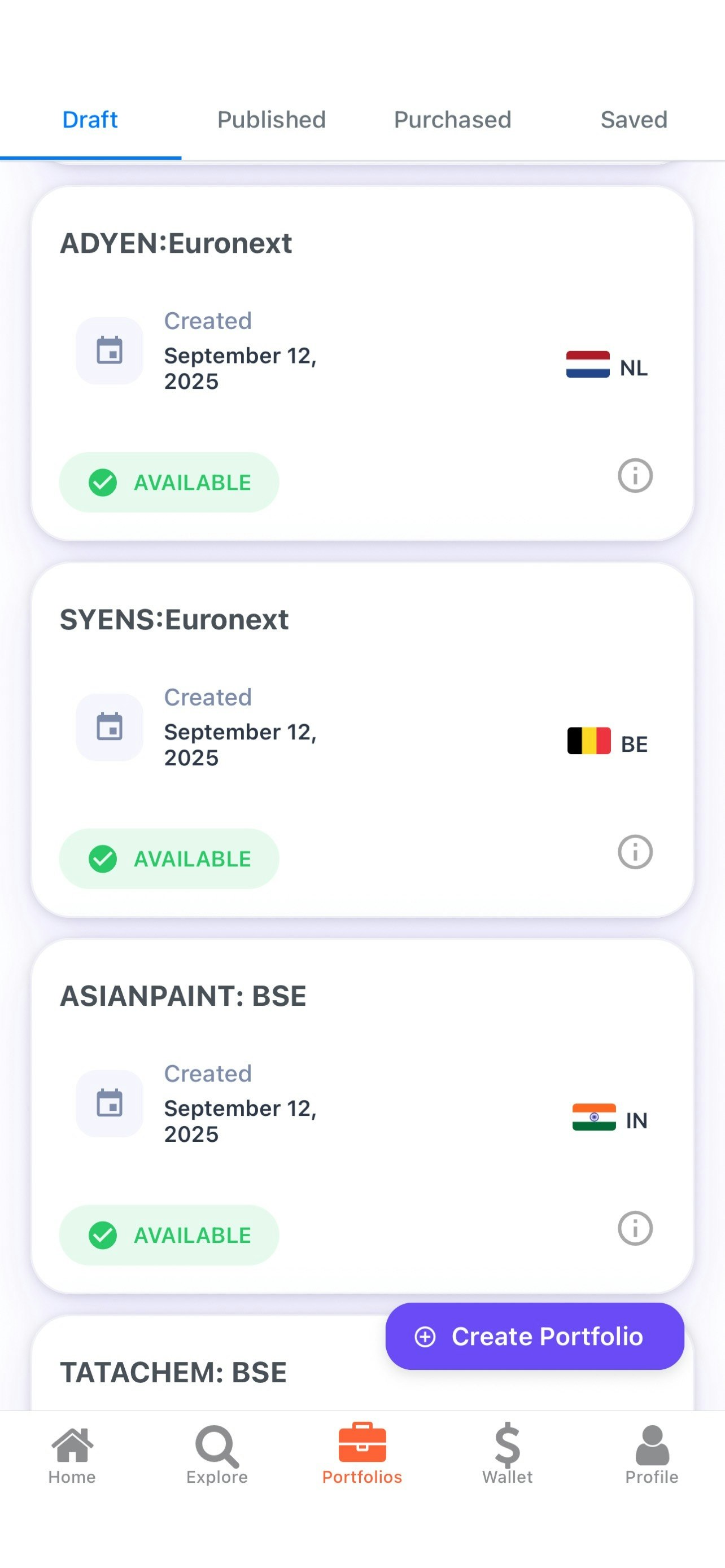The image size is (725, 1568).
Task: Switch to the Published tab
Action: [272, 119]
